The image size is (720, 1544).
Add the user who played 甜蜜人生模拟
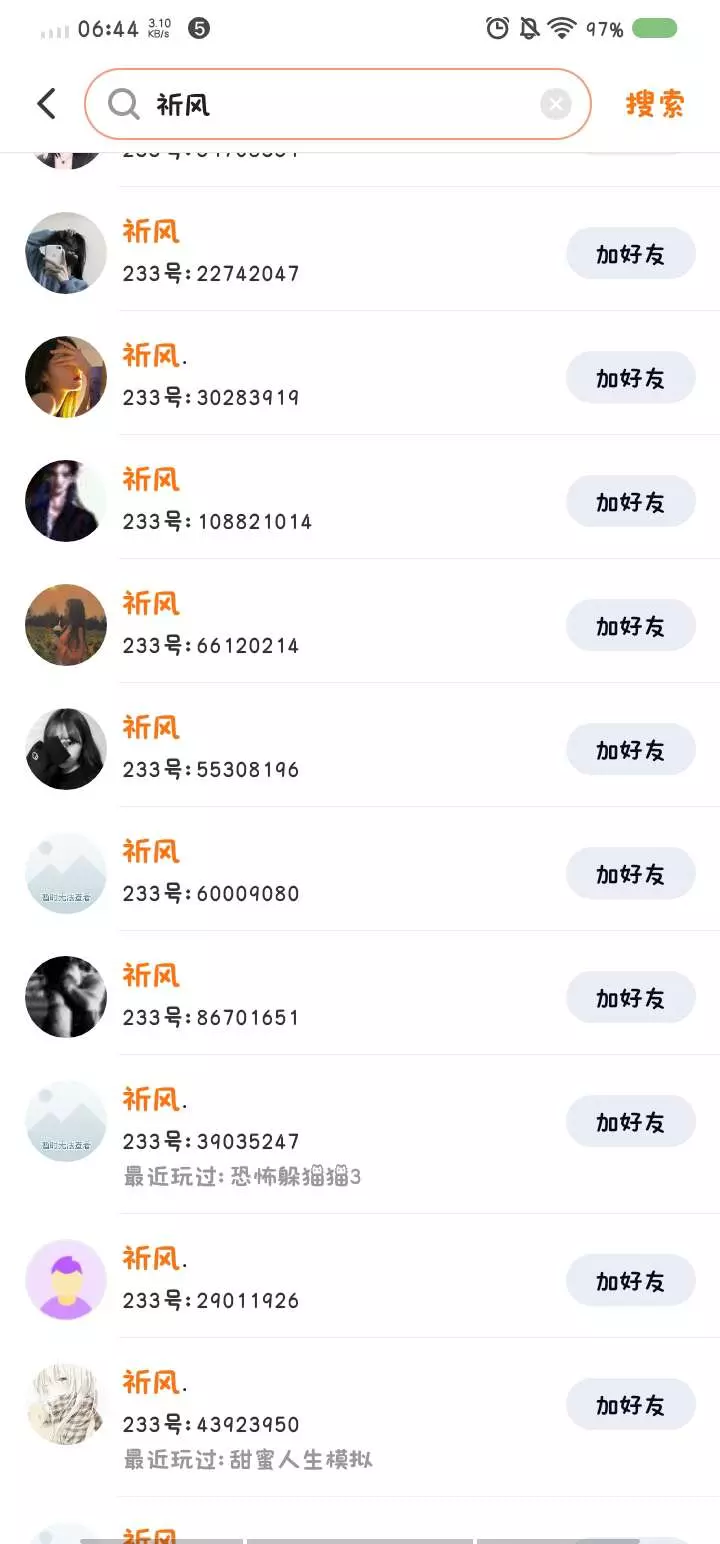point(630,1405)
